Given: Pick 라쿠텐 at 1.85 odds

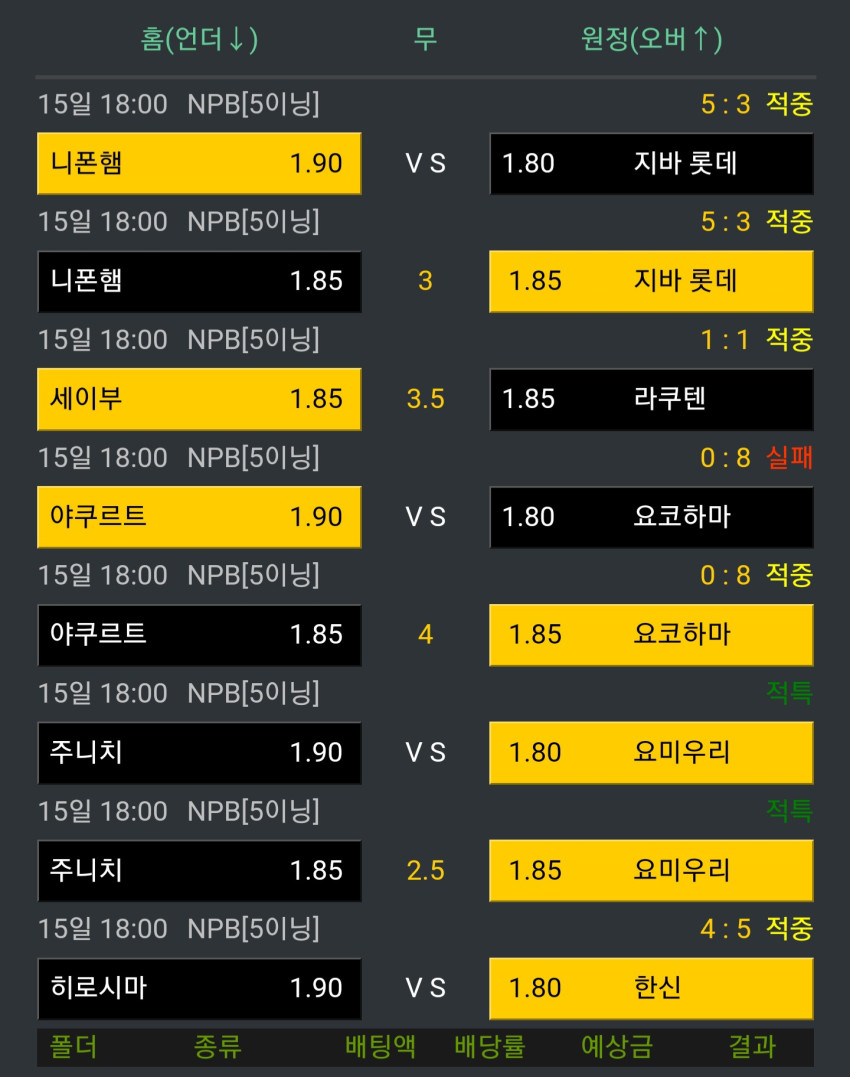Looking at the screenshot, I should click(651, 399).
